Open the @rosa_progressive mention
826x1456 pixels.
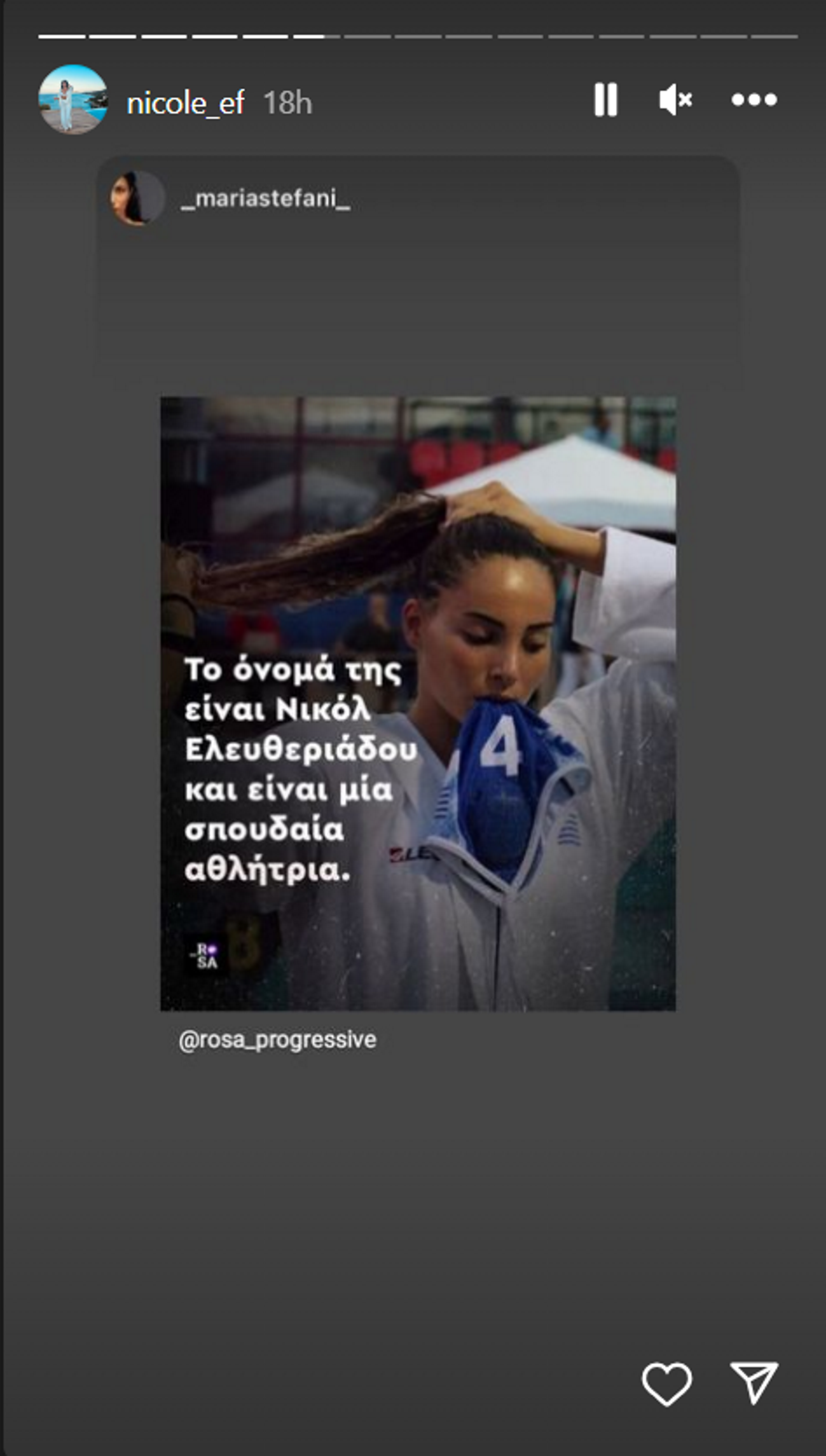(x=277, y=1040)
